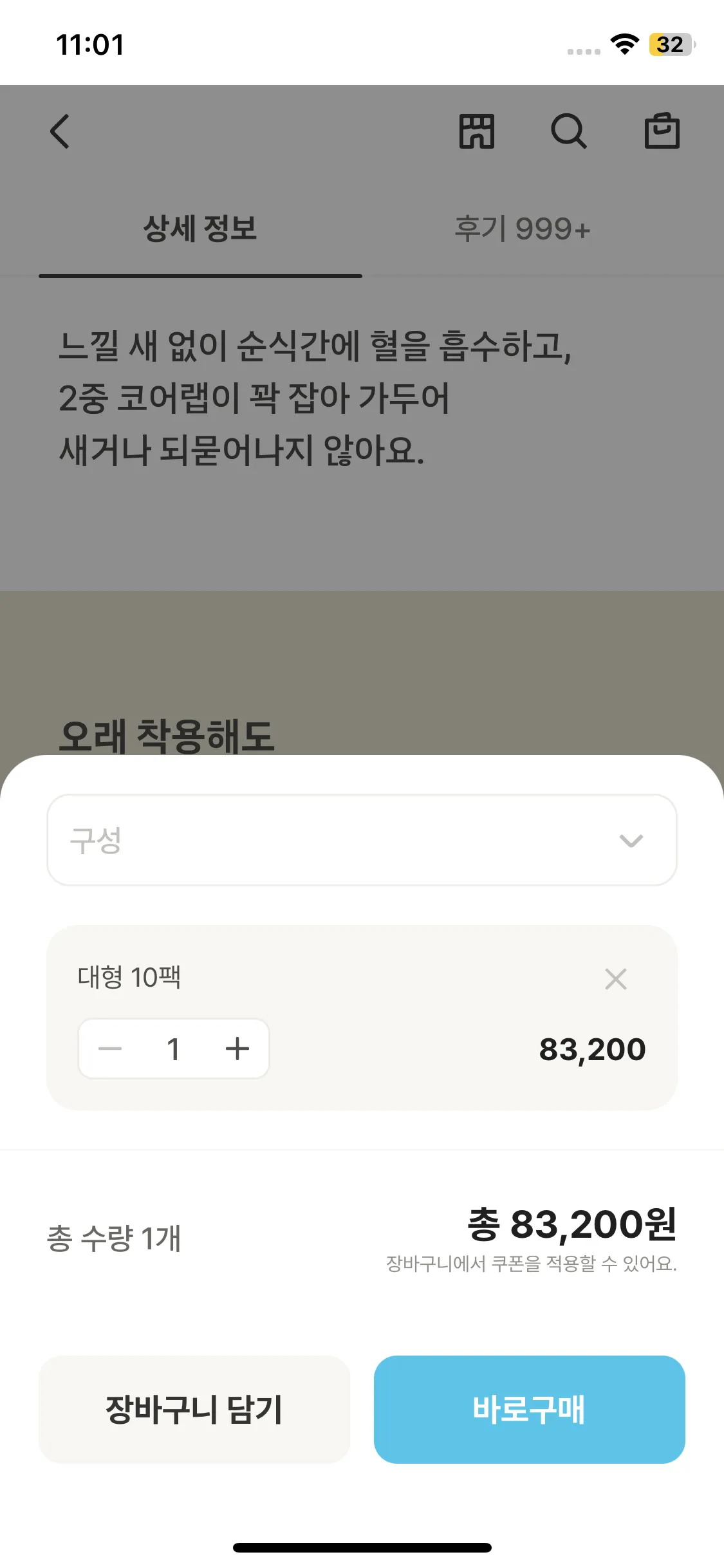Screen dimensions: 724x1568
Task: Remove the 대형 10팩 selection
Action: click(616, 979)
